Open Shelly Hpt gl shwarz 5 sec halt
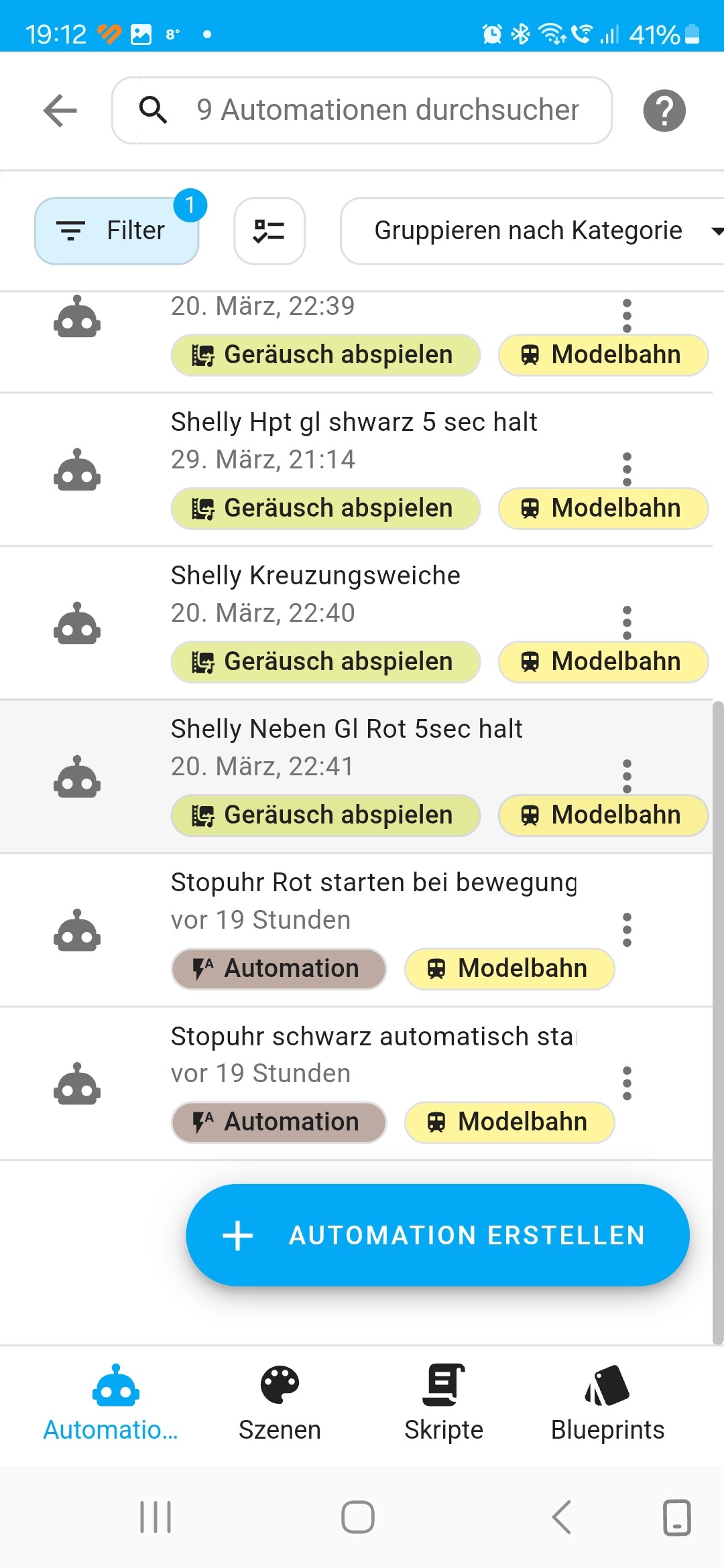This screenshot has width=724, height=1568. pyautogui.click(x=356, y=470)
